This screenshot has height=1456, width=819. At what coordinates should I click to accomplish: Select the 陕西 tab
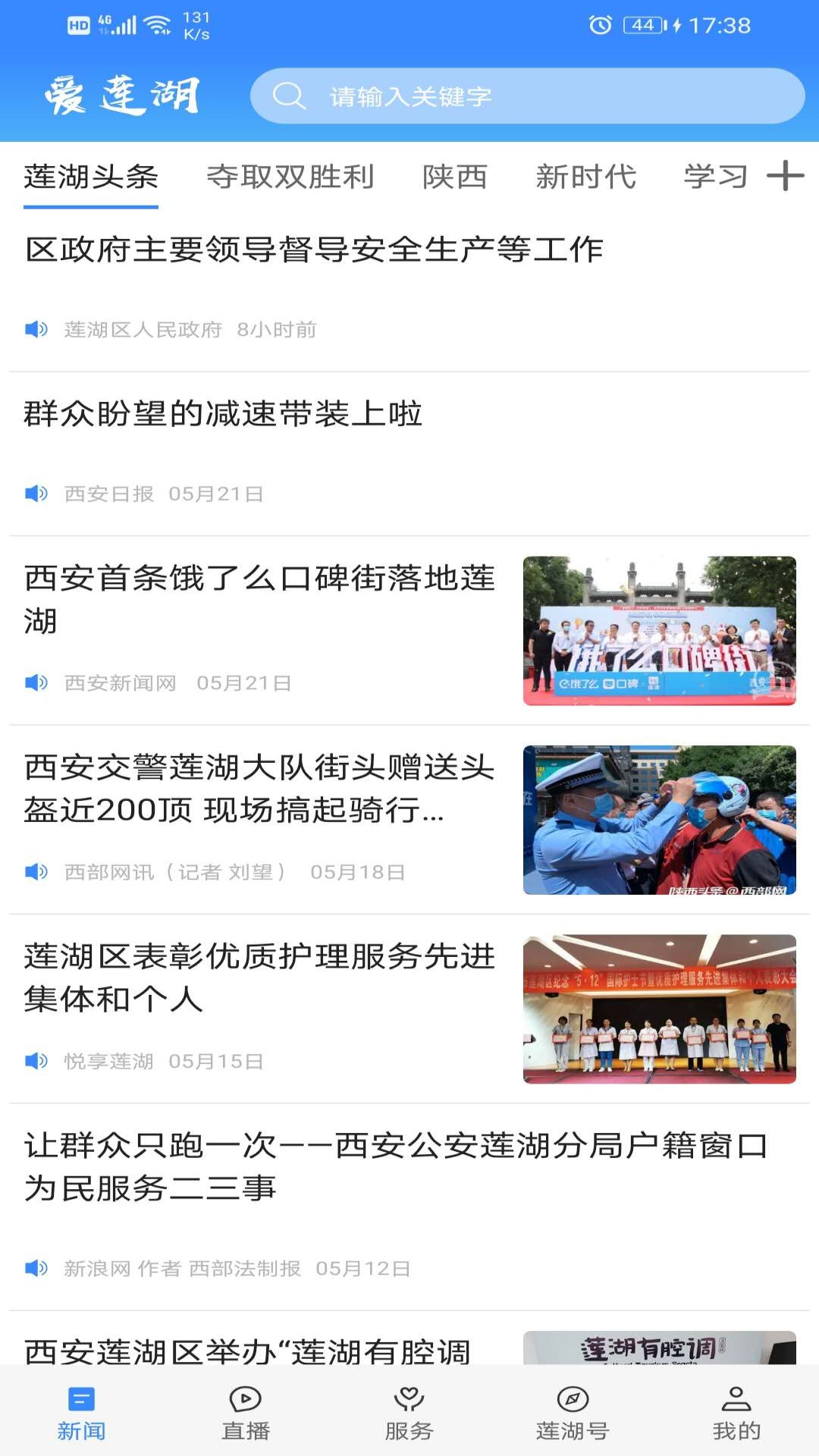click(x=454, y=177)
